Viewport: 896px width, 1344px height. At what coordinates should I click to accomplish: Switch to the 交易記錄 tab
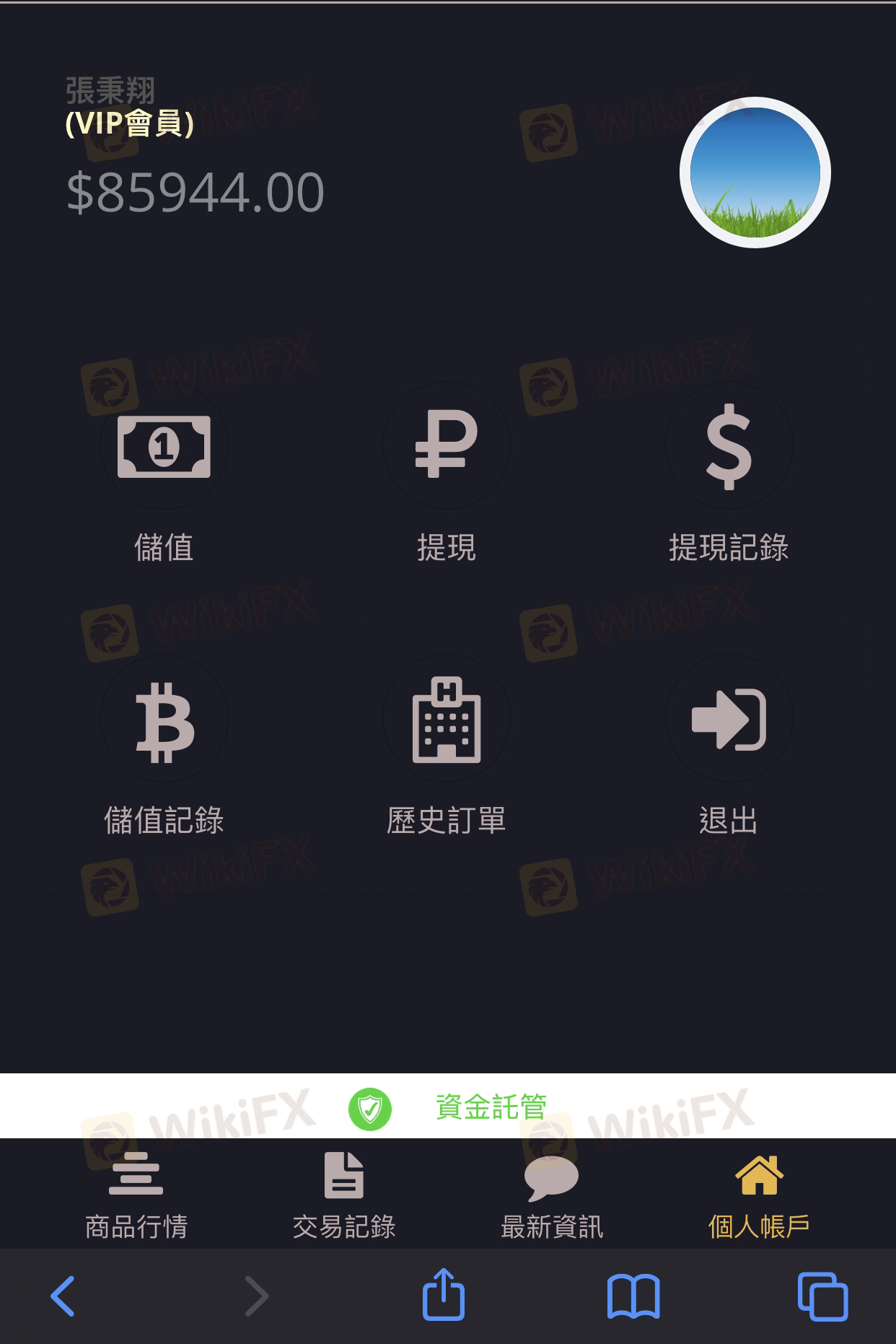point(343,1196)
